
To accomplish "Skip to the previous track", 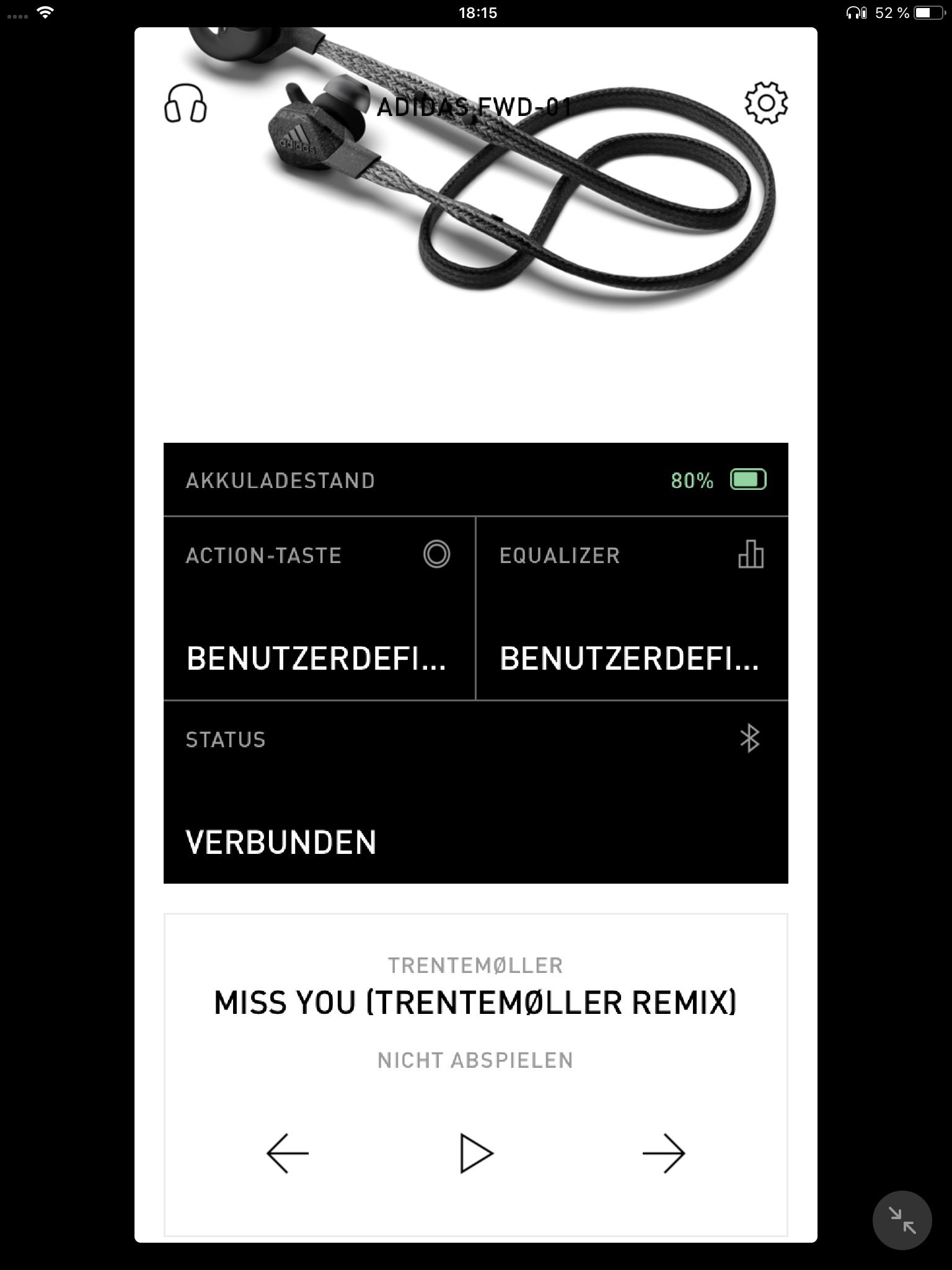I will (x=288, y=1153).
